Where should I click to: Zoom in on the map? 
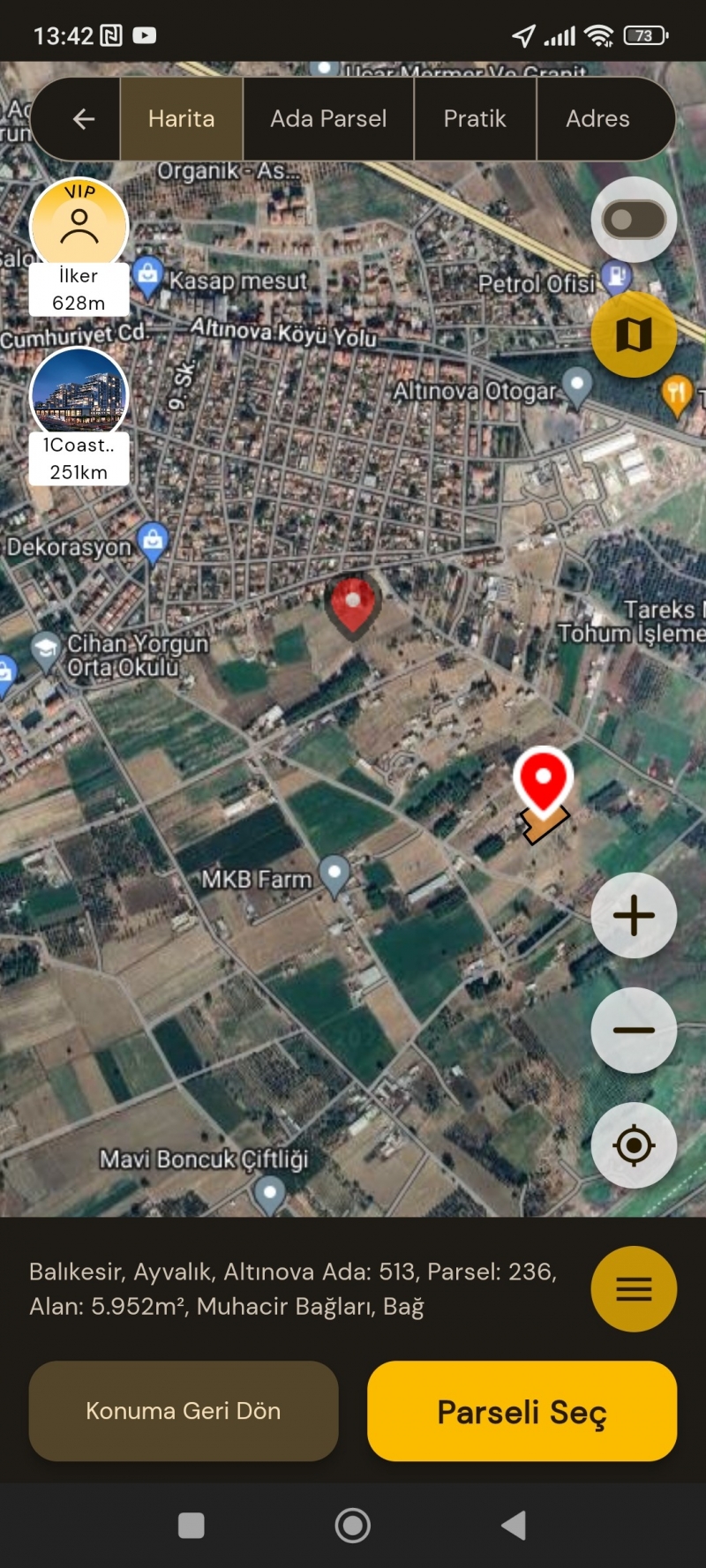(634, 916)
